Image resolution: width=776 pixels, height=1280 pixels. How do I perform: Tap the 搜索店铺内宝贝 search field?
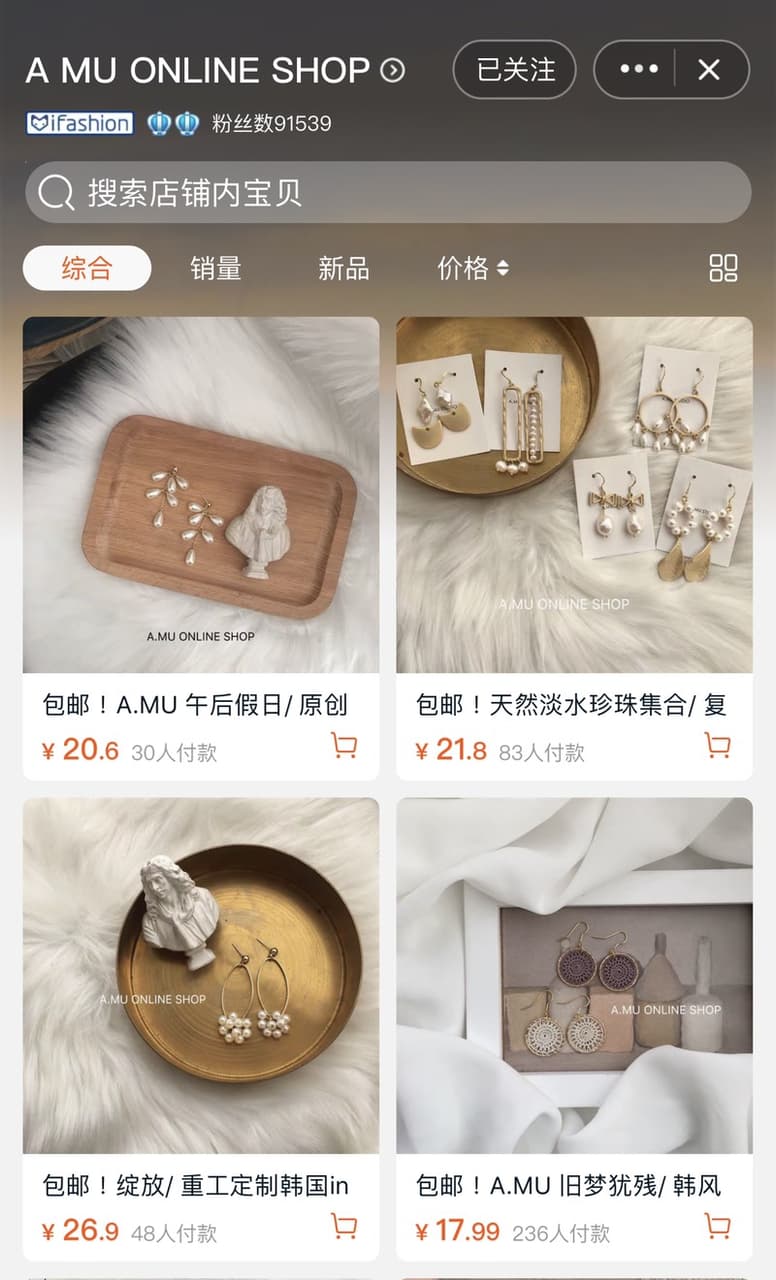pyautogui.click(x=388, y=192)
